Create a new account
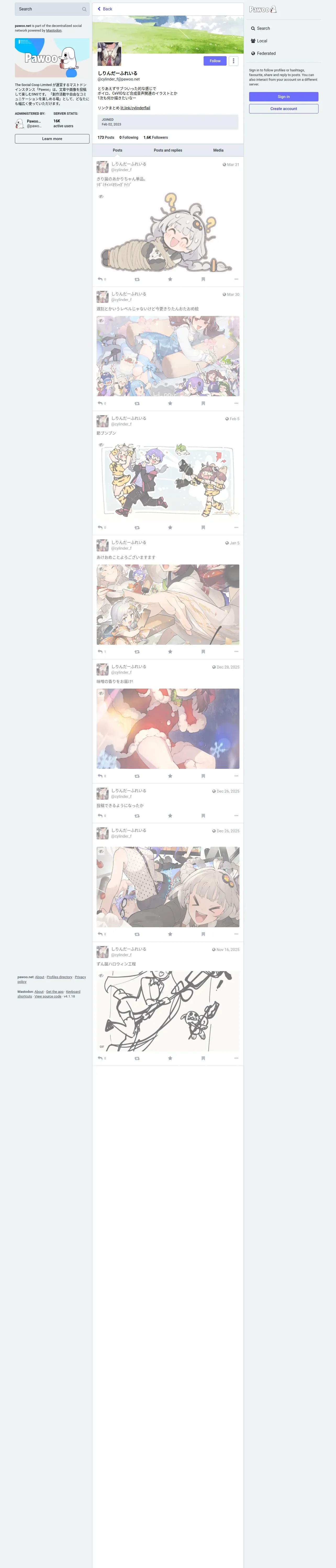336x1568 pixels. click(284, 109)
